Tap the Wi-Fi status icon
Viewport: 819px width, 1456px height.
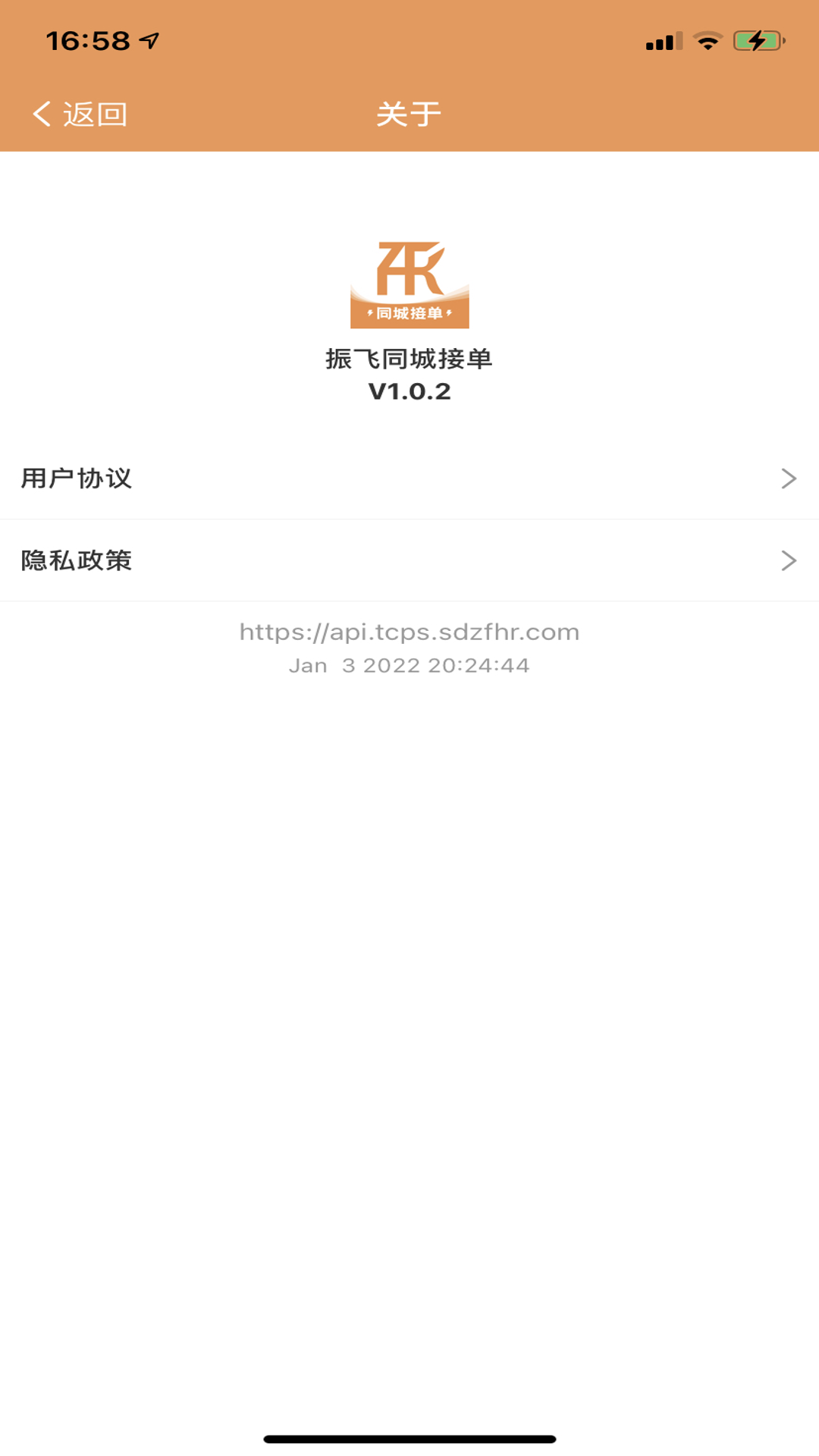(x=708, y=42)
